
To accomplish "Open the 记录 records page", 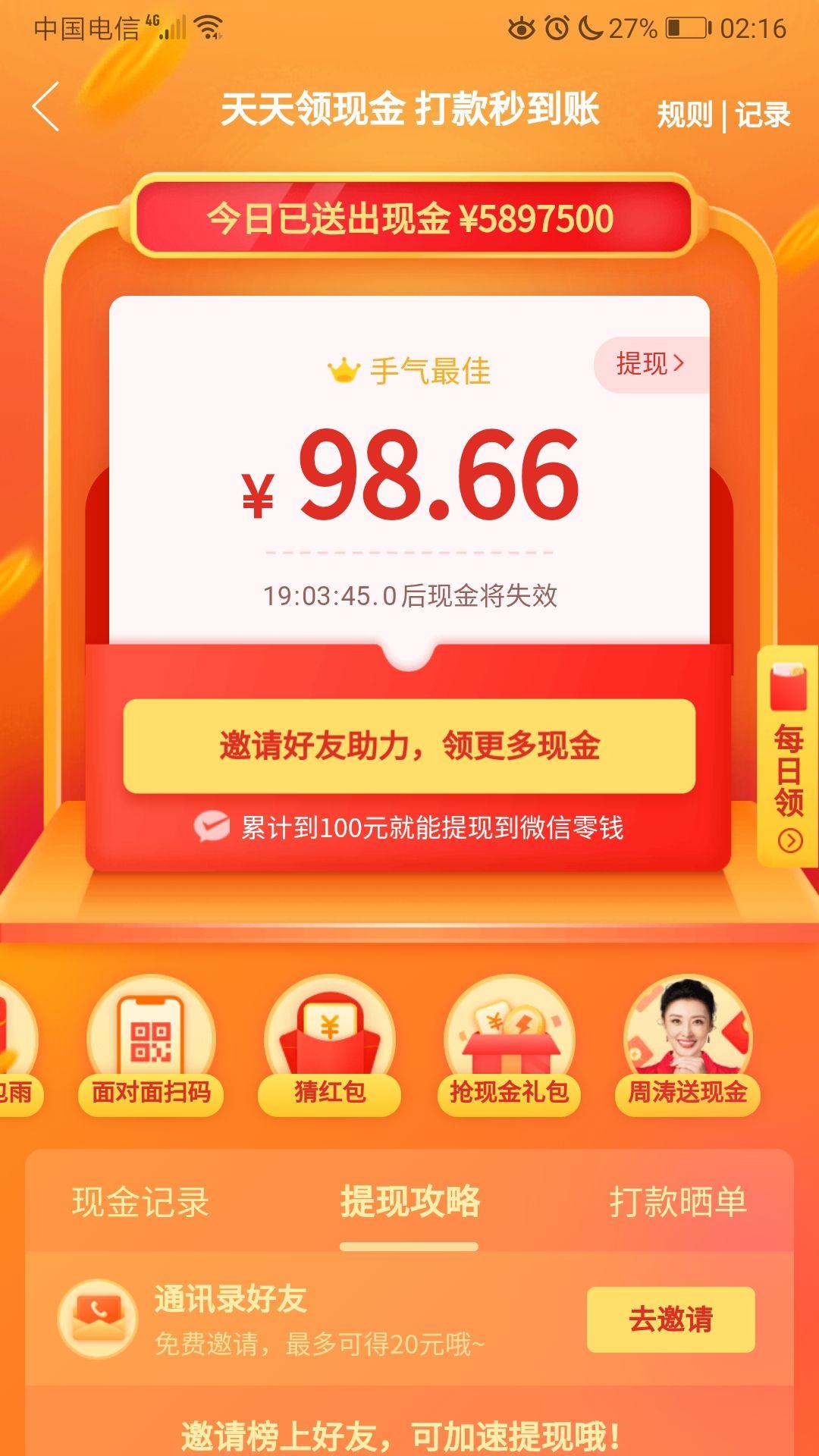I will (763, 115).
